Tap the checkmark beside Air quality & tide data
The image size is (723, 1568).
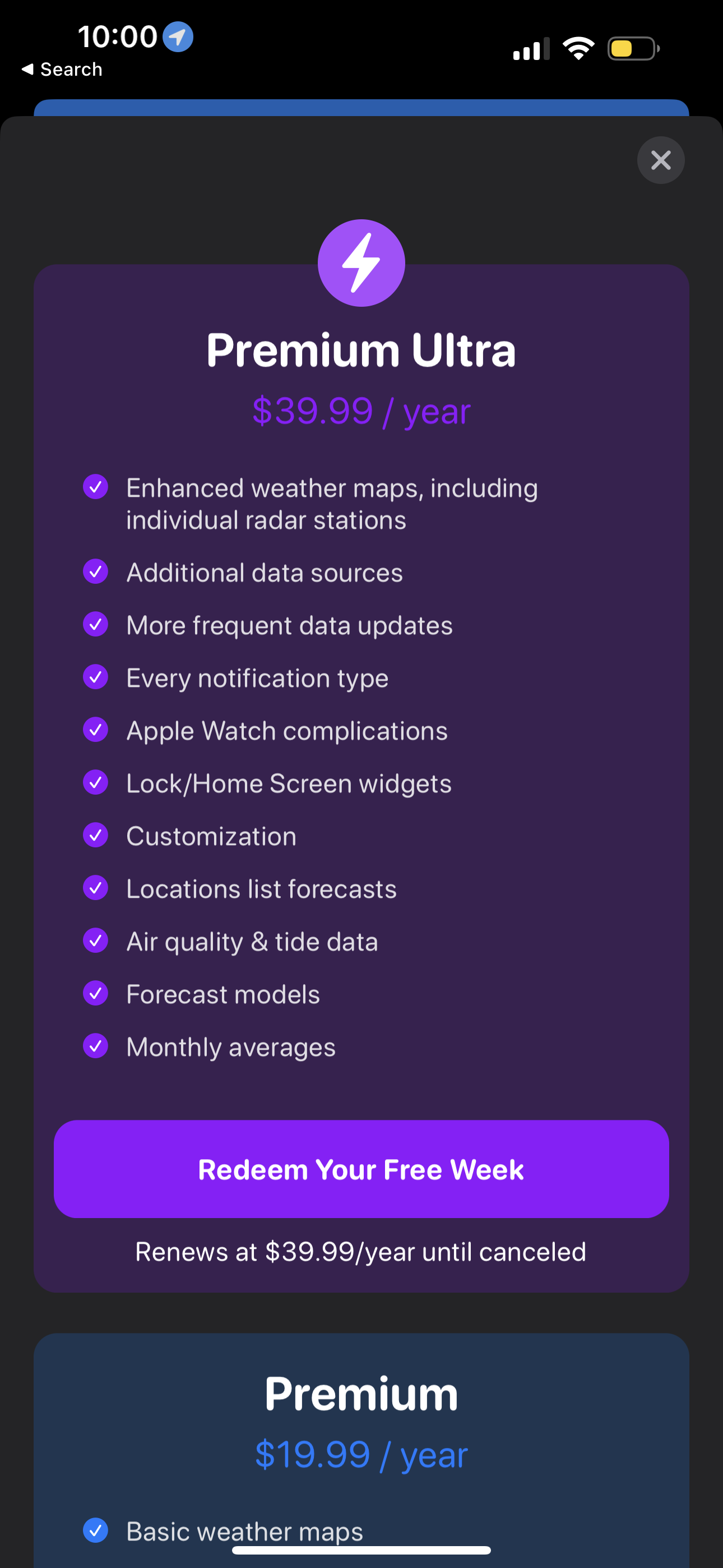point(95,940)
